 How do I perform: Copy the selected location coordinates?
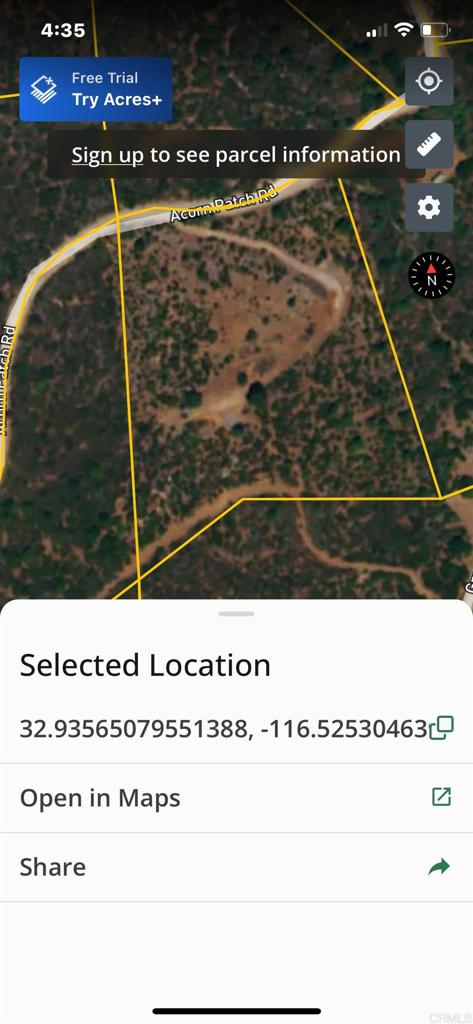pos(442,728)
